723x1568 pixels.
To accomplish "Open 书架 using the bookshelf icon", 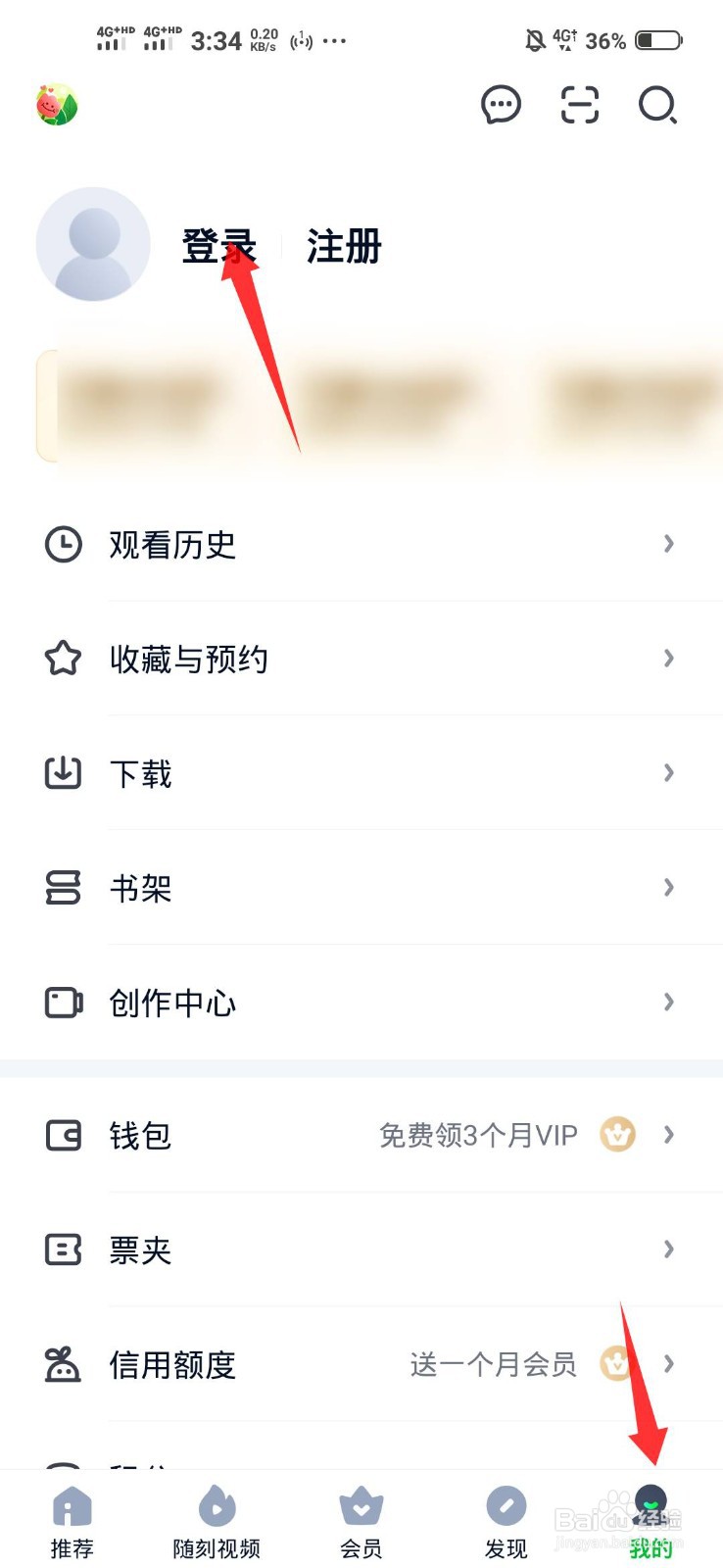I will pos(62,887).
